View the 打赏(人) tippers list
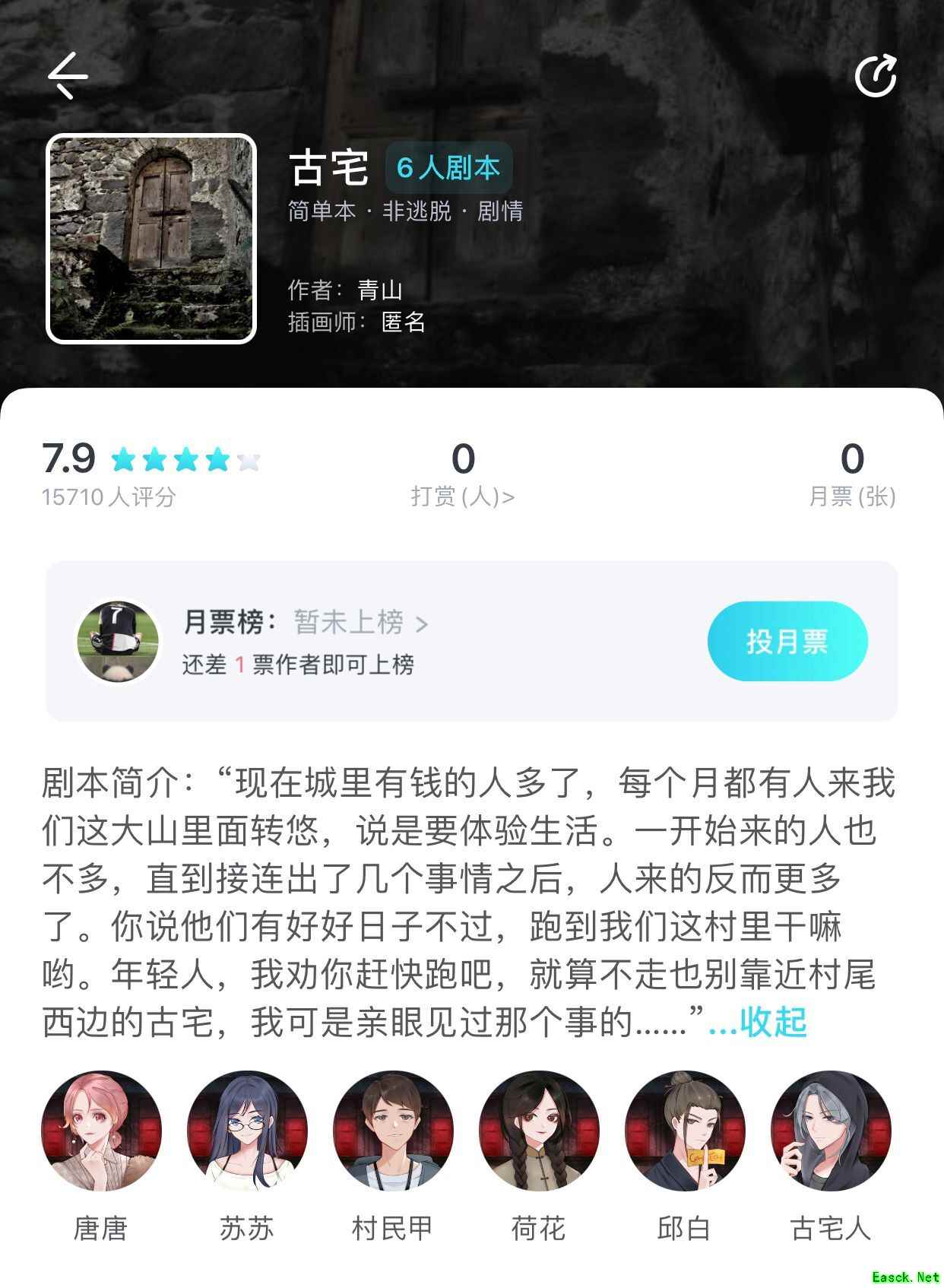This screenshot has height=1288, width=944. tap(462, 496)
